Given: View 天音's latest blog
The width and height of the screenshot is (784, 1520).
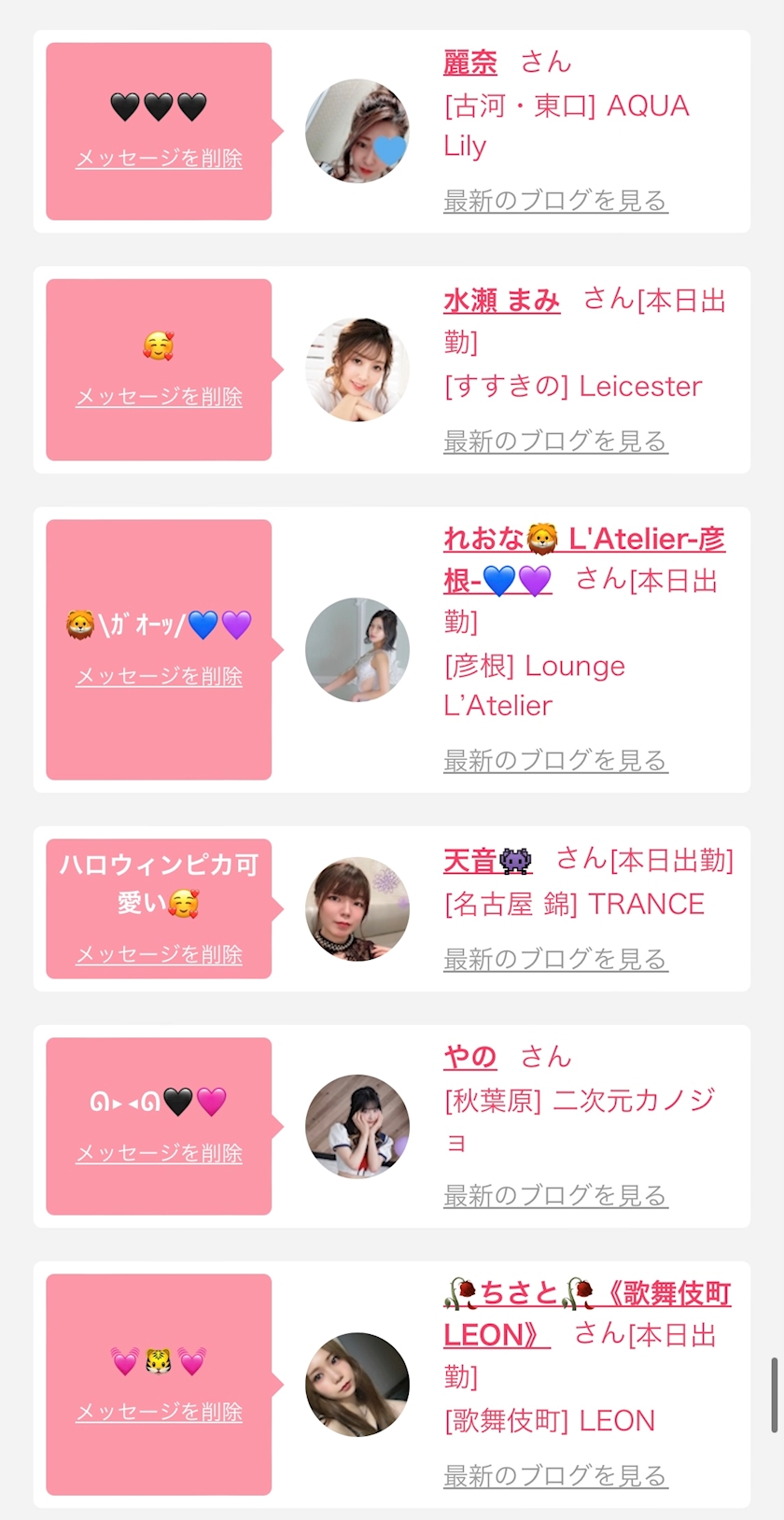Looking at the screenshot, I should coord(554,959).
